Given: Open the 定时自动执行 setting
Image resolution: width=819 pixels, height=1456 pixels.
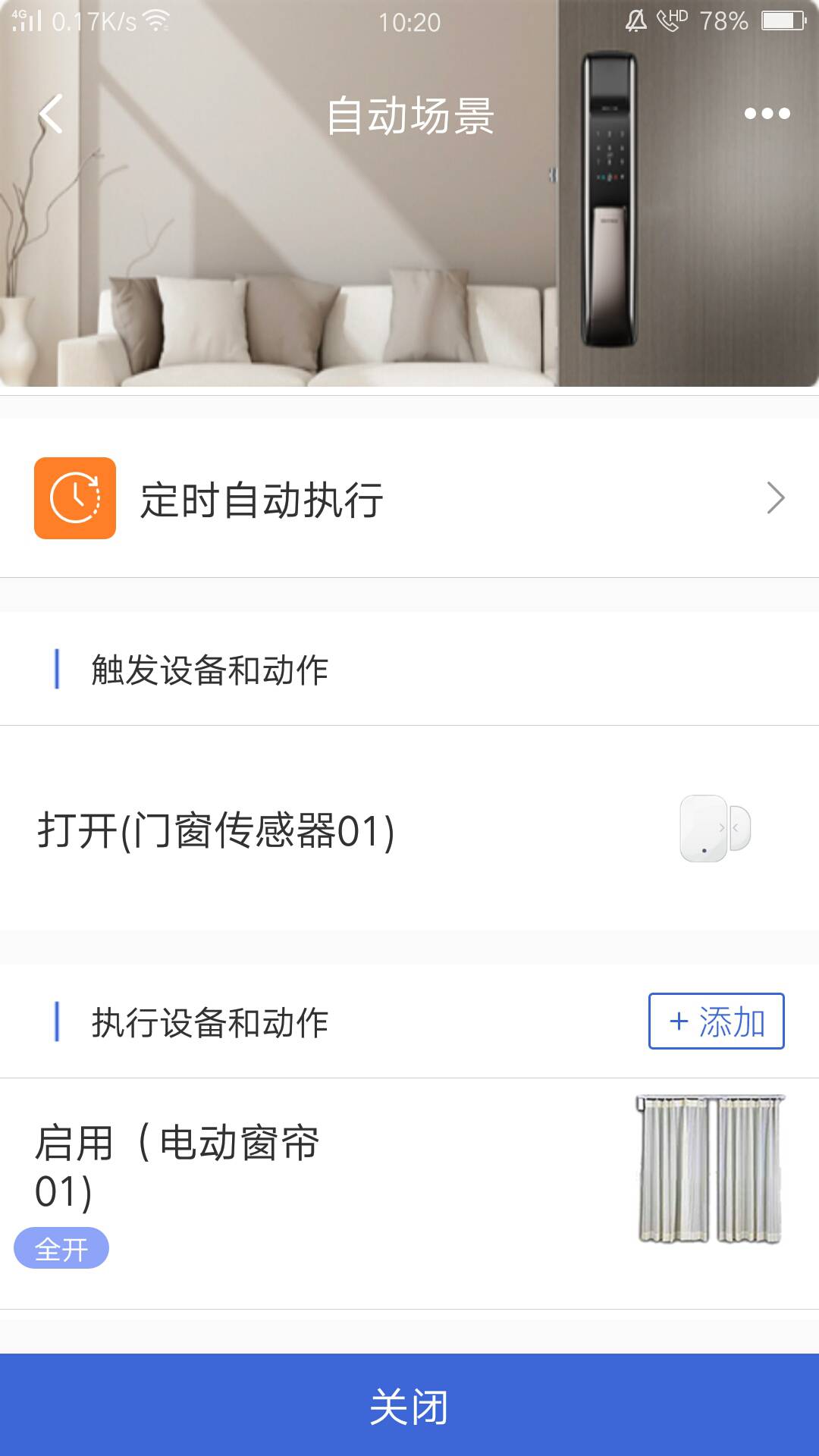Looking at the screenshot, I should pos(409,499).
